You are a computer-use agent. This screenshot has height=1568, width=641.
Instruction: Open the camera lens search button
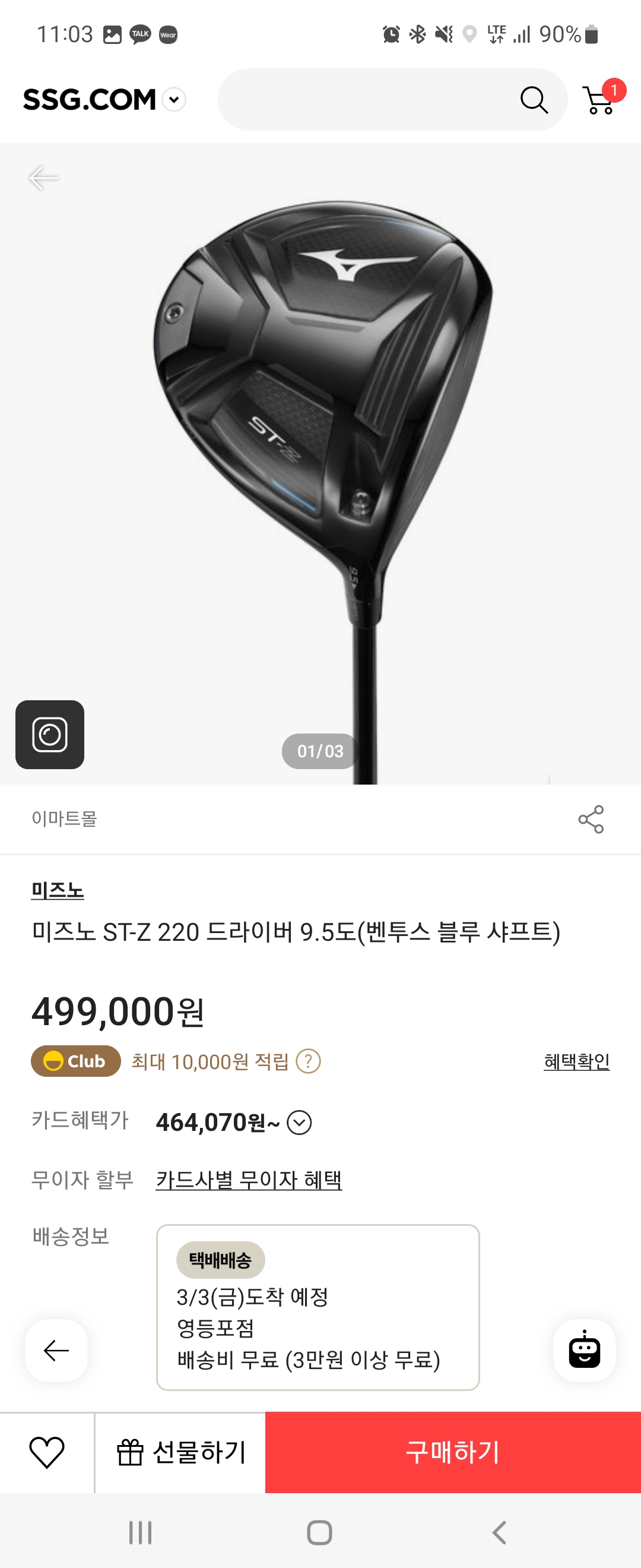[x=50, y=734]
